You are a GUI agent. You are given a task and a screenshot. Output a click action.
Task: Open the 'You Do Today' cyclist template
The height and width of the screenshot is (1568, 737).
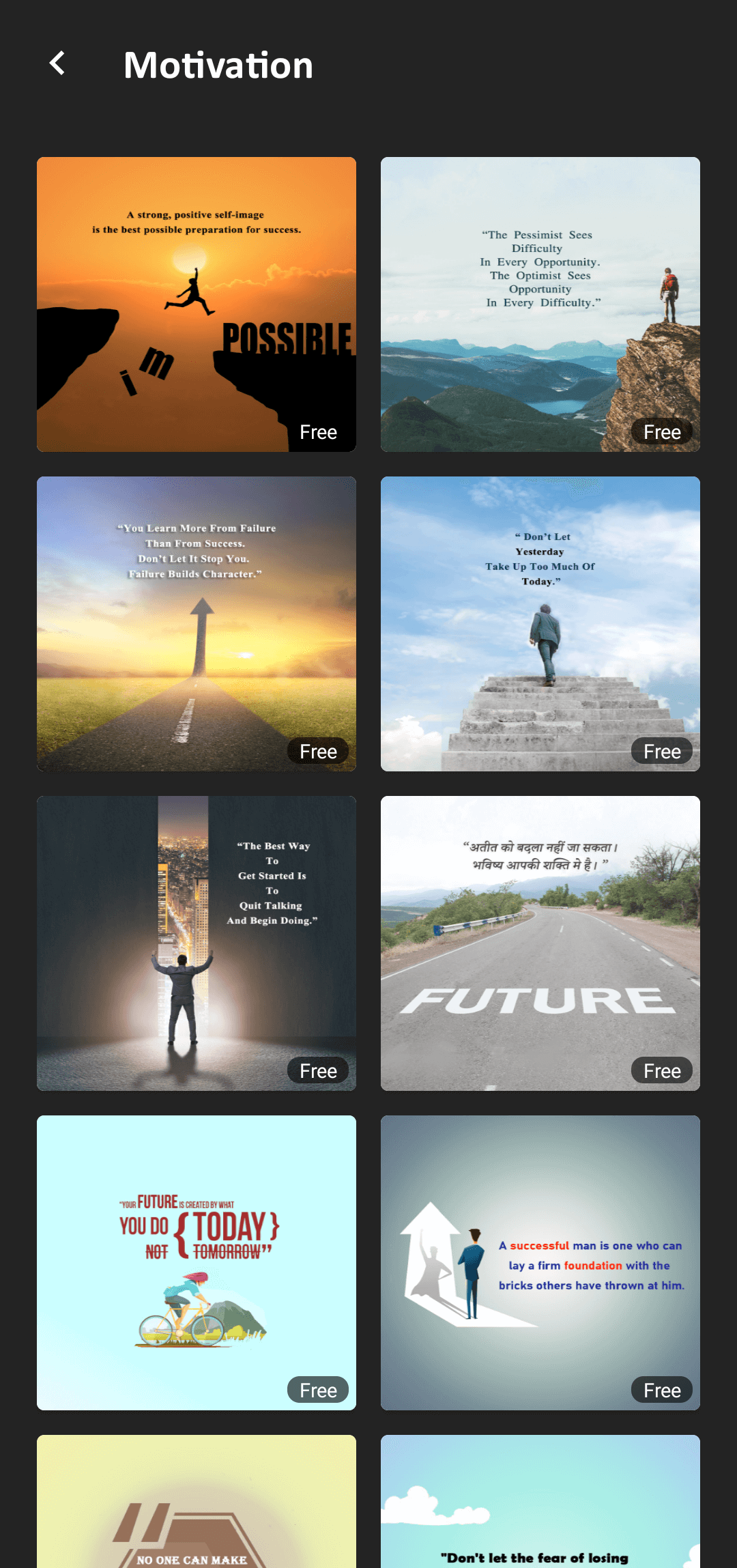point(197,1262)
